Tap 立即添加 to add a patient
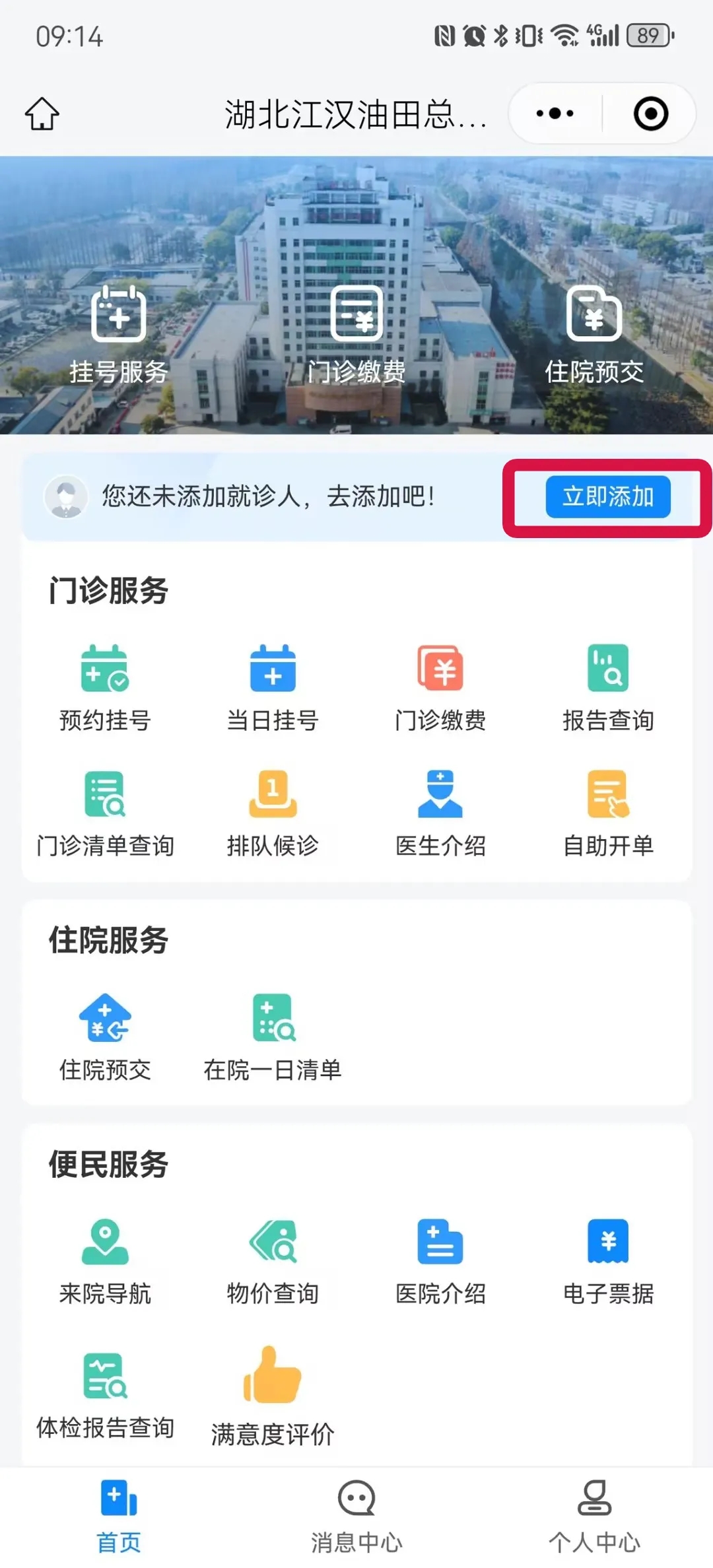 tap(608, 496)
